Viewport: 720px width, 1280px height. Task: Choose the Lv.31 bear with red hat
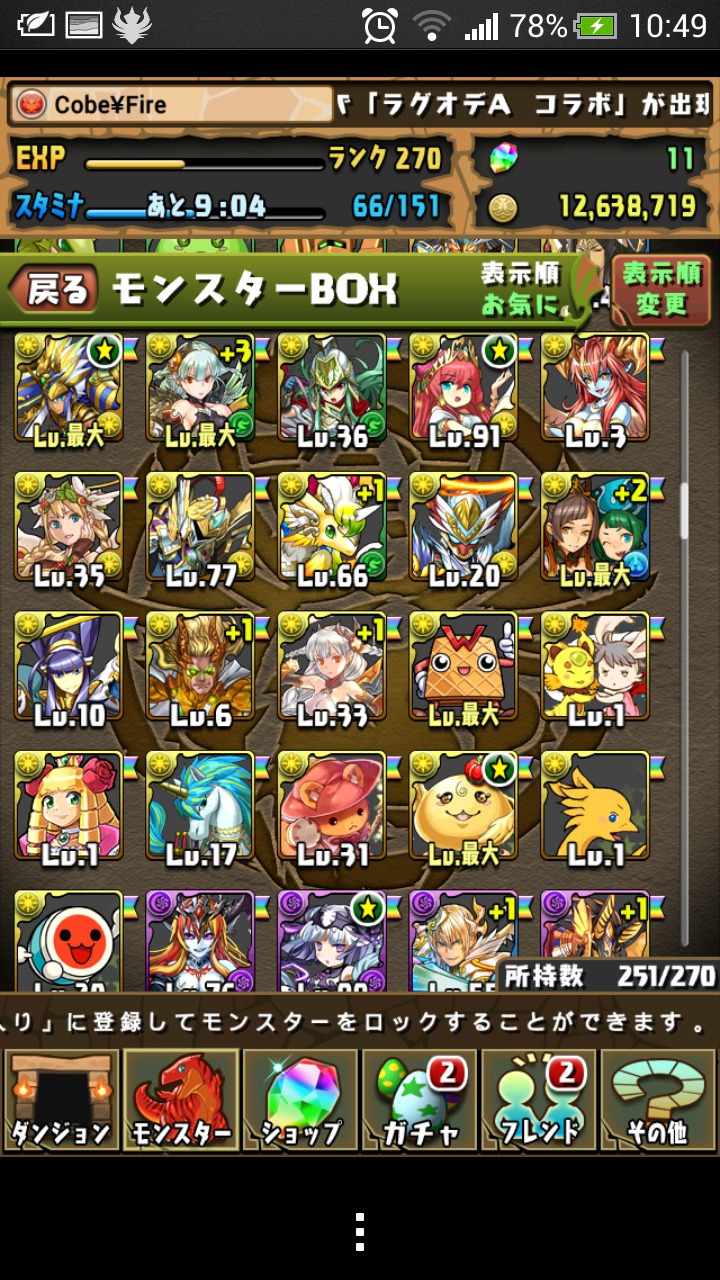point(332,806)
